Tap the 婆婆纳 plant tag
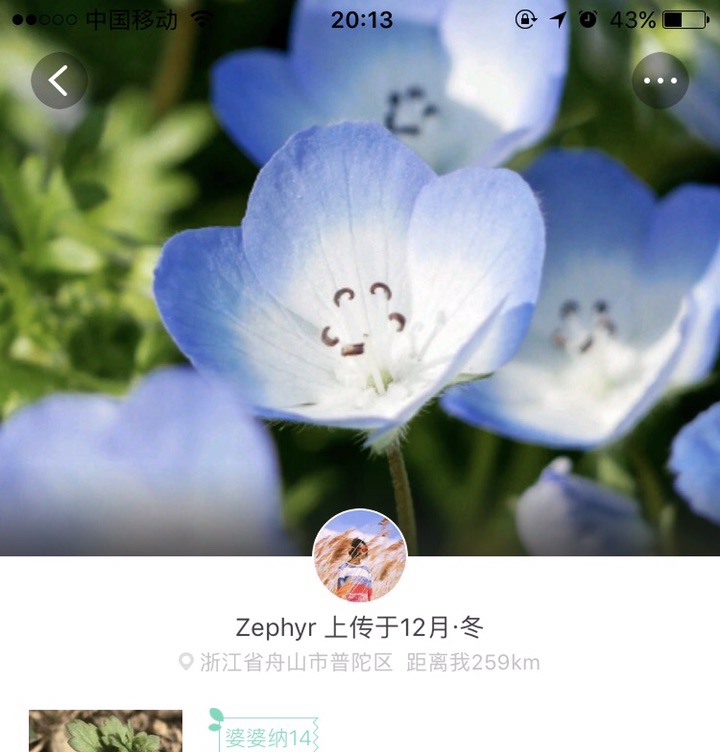 click(266, 737)
